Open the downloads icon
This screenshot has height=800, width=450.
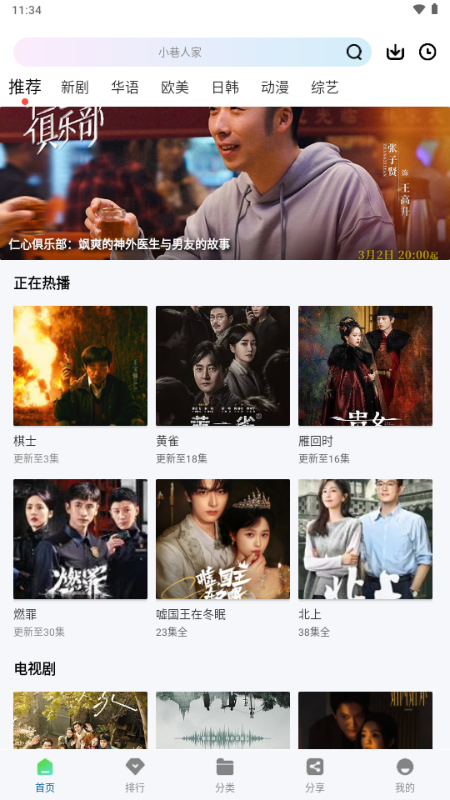tap(395, 52)
